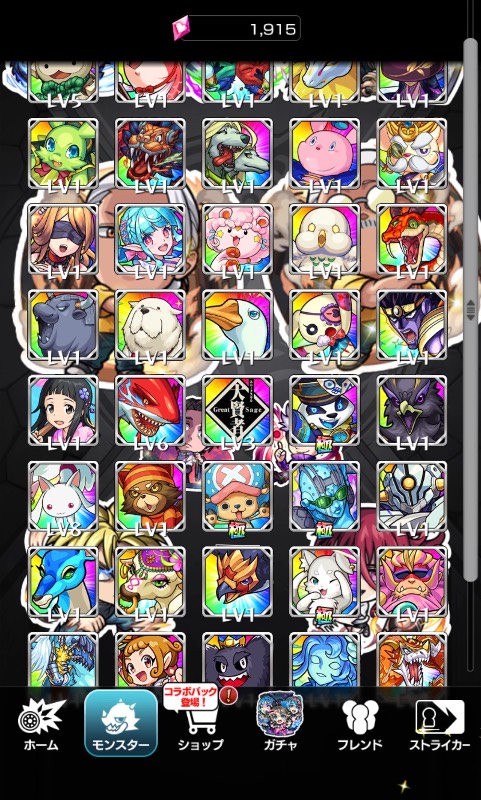Select the blindfolded blonde woman monster
The height and width of the screenshot is (800, 481).
(63, 239)
